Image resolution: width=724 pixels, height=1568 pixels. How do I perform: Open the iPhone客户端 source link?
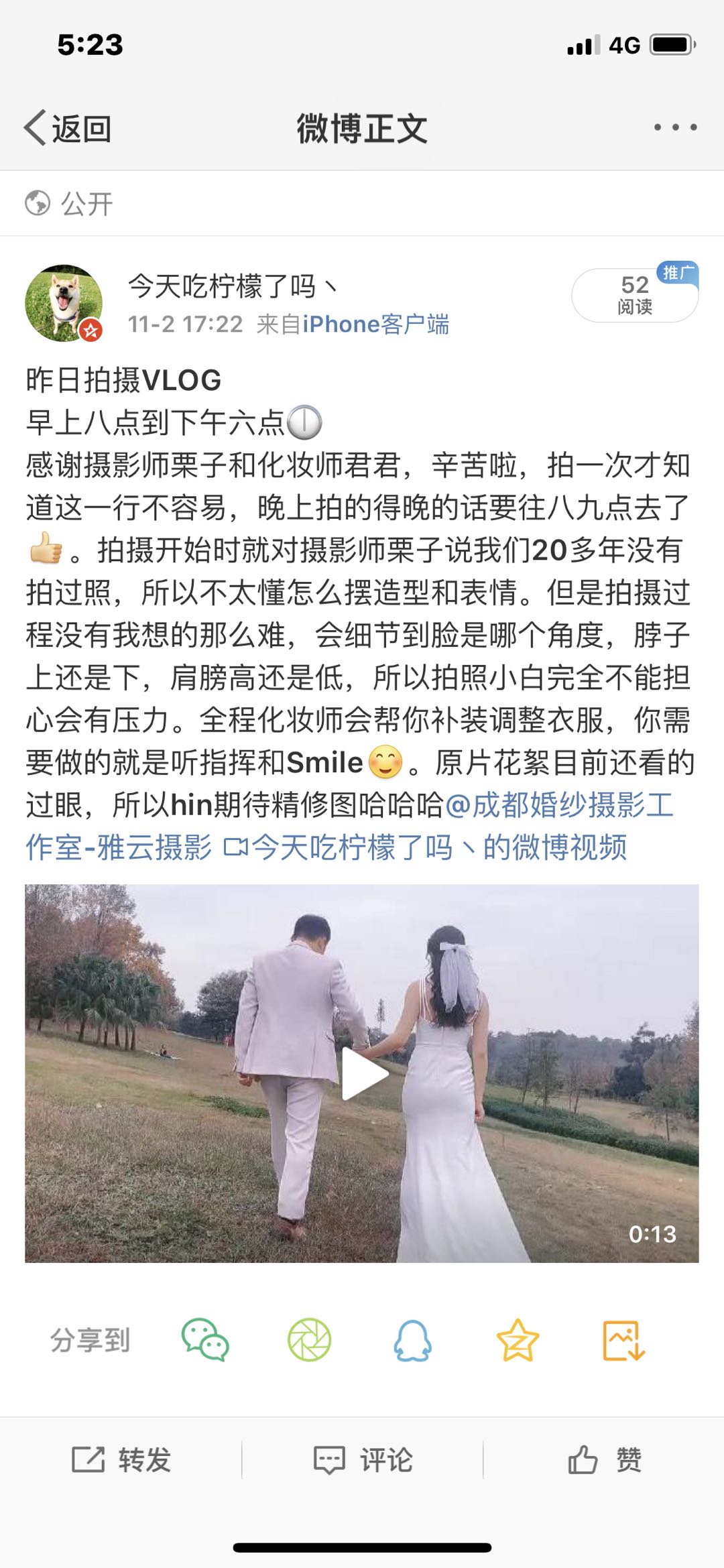[375, 324]
